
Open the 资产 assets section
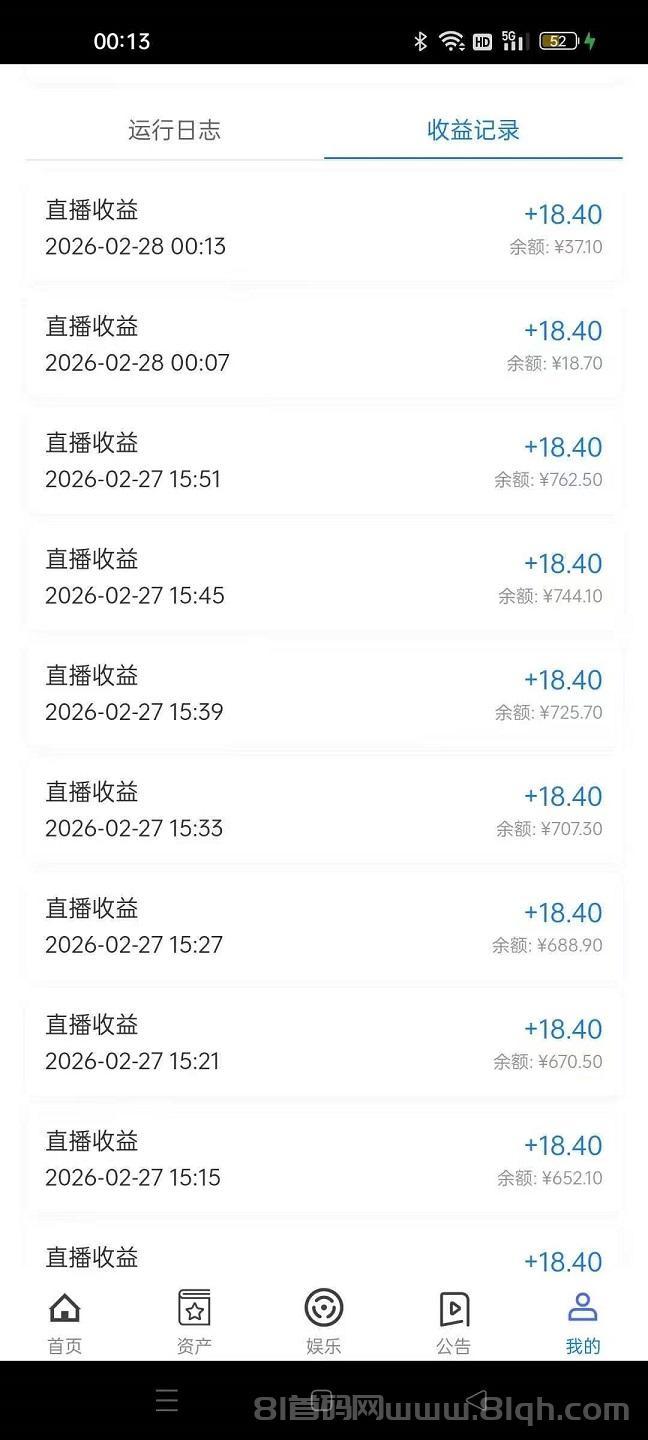pos(194,1320)
